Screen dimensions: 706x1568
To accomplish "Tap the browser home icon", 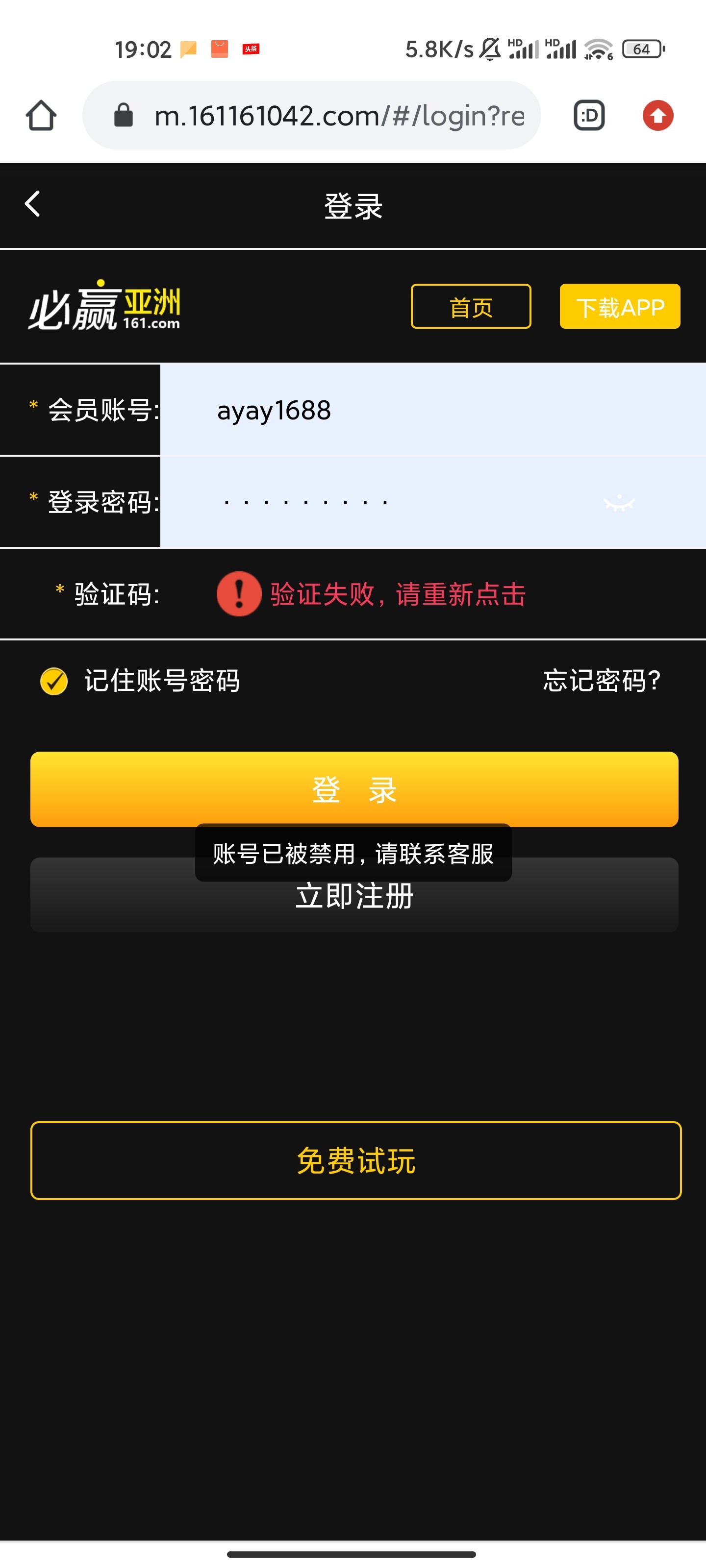I will coord(41,115).
